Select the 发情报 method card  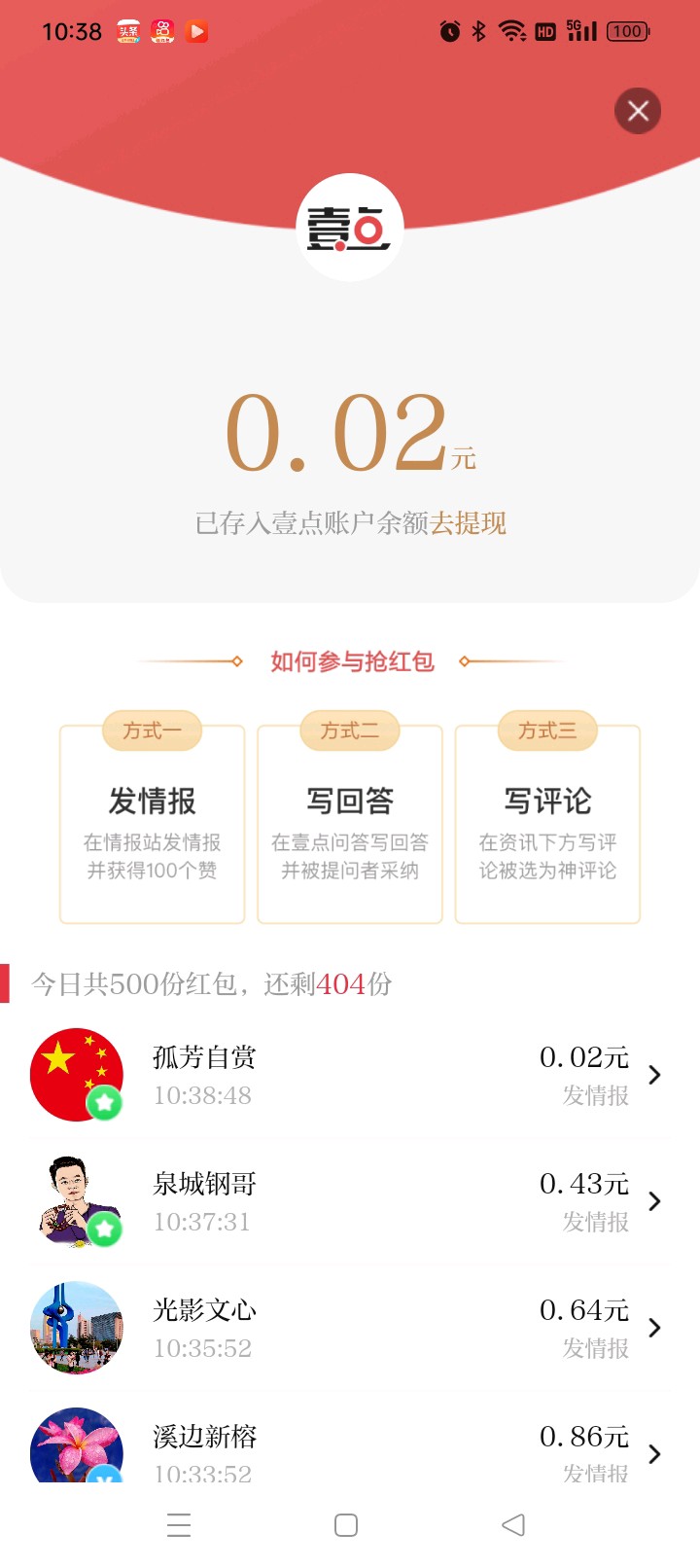point(152,825)
